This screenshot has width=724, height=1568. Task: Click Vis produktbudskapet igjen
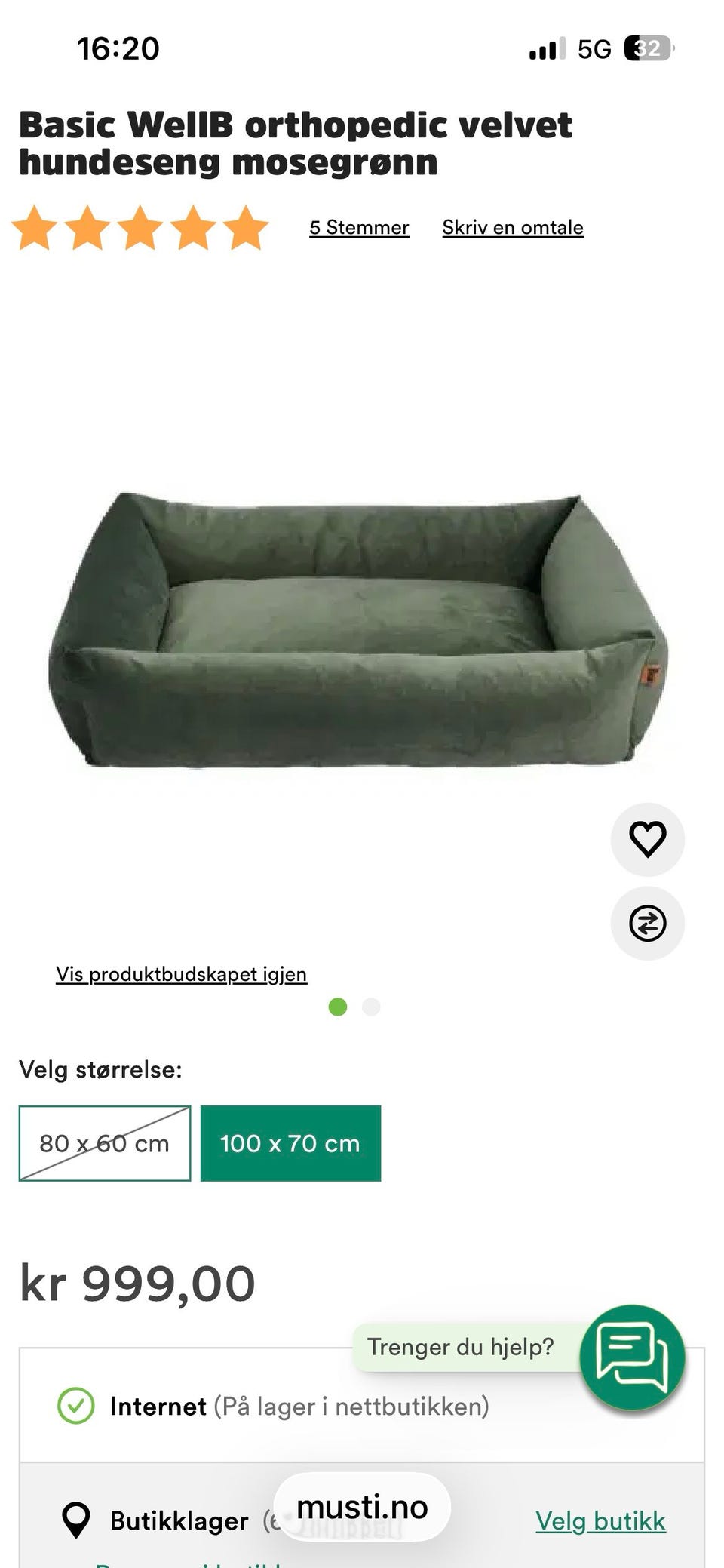pos(181,973)
